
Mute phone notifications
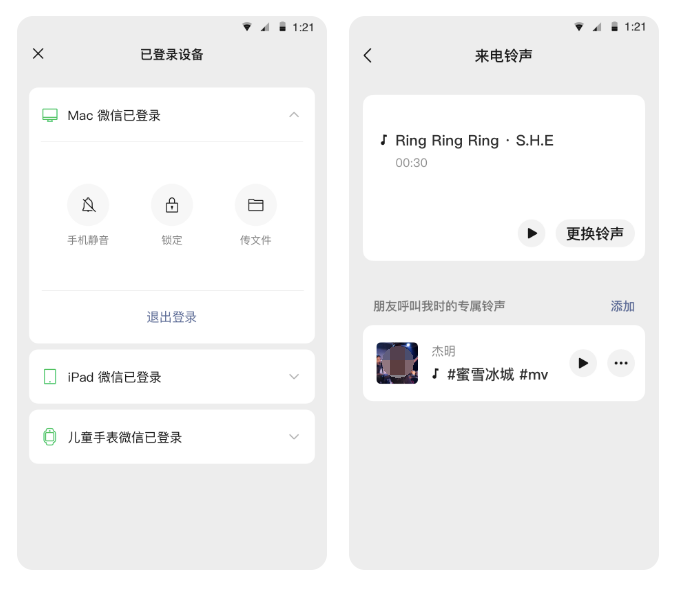pos(88,205)
